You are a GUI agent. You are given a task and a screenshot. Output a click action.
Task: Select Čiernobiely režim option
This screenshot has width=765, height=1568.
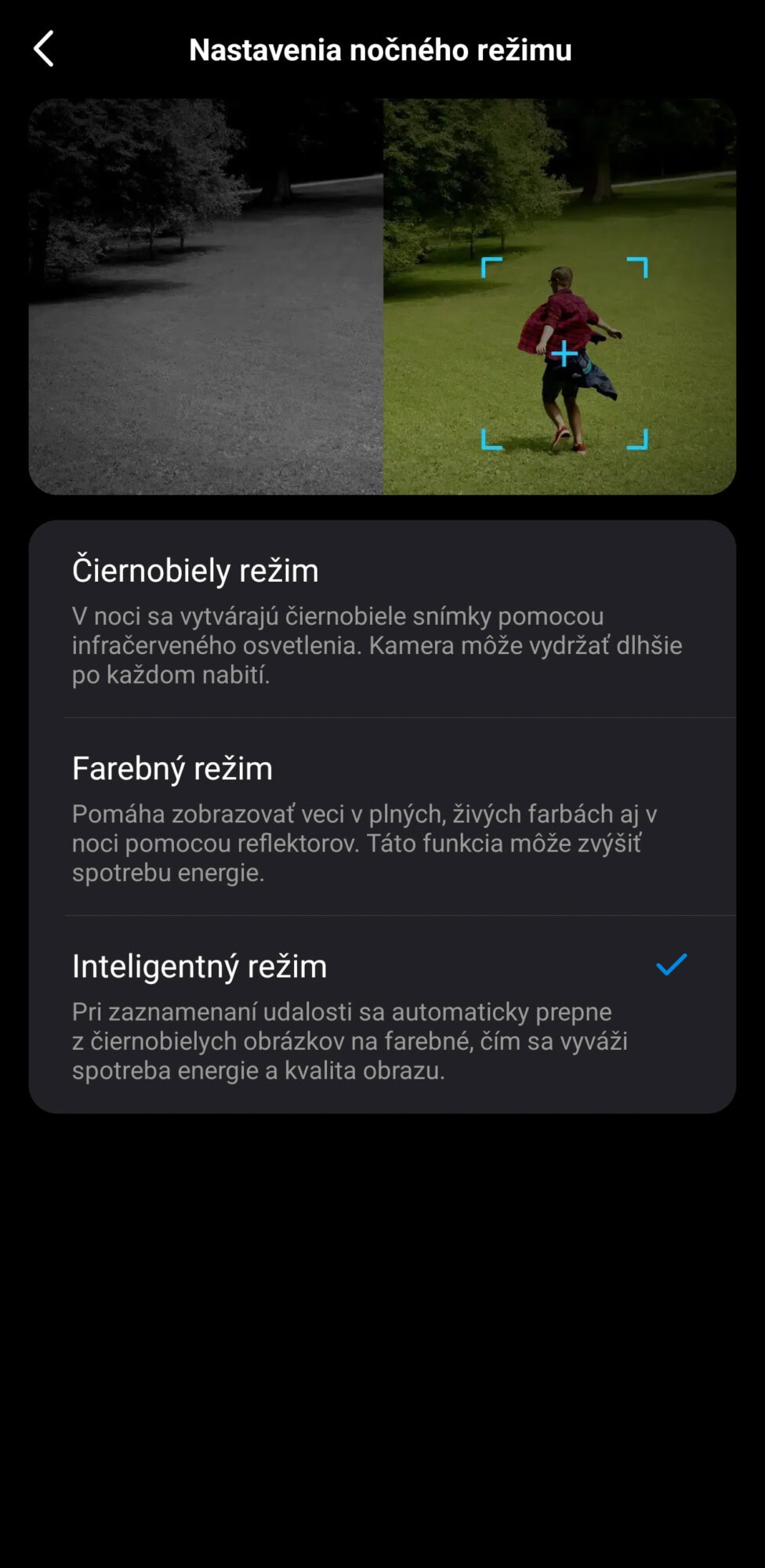click(382, 619)
